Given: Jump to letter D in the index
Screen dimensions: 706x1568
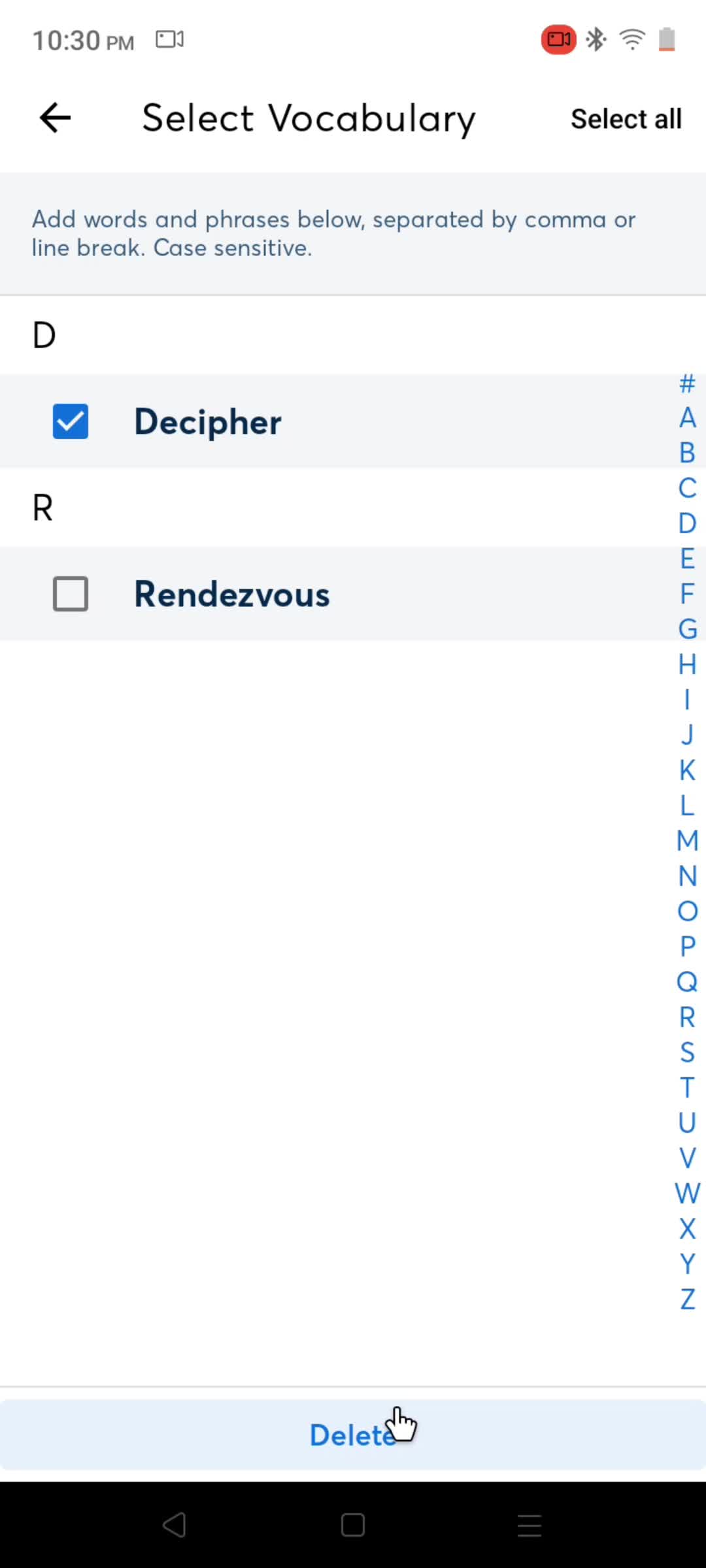Looking at the screenshot, I should (x=687, y=523).
